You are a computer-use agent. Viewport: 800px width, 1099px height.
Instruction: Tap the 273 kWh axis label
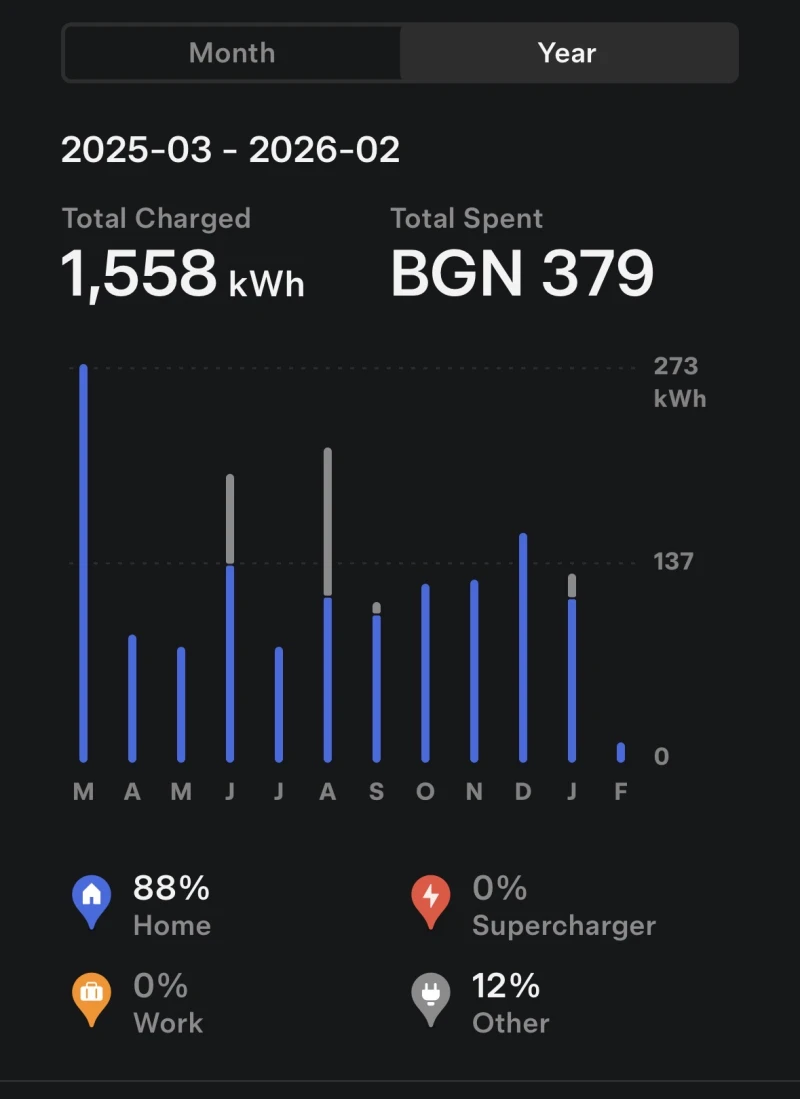[x=677, y=382]
